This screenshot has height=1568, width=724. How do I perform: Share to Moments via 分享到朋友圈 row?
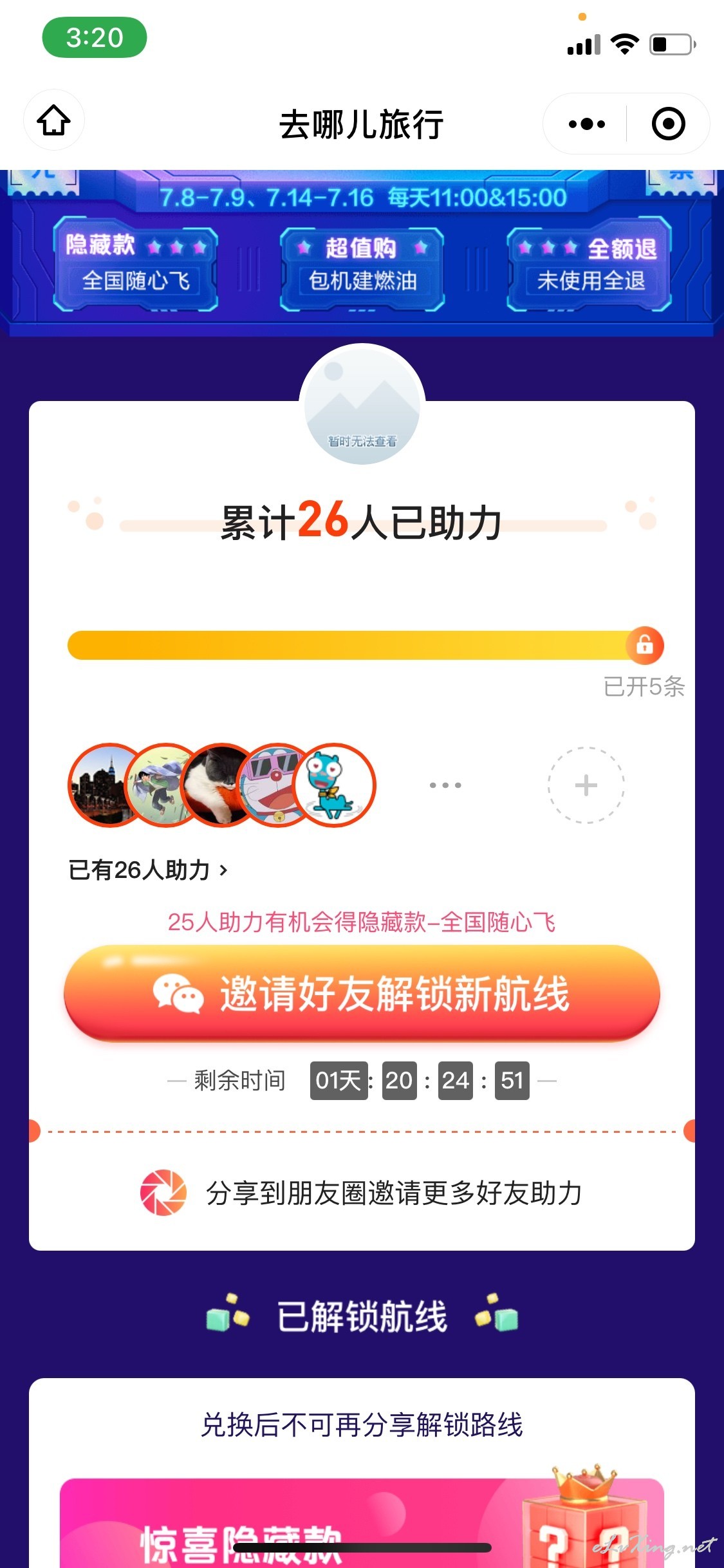tap(362, 1193)
